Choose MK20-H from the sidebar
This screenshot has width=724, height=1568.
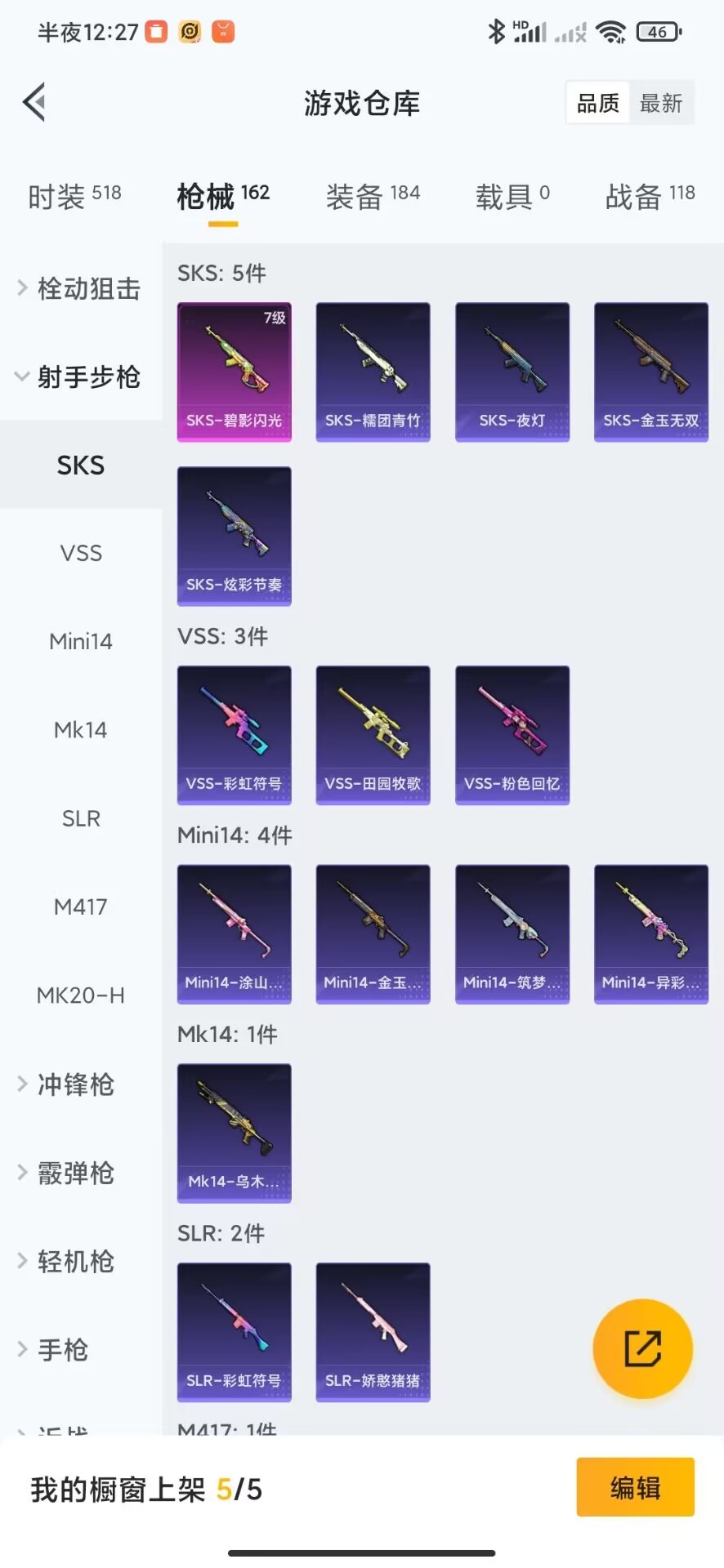81,995
